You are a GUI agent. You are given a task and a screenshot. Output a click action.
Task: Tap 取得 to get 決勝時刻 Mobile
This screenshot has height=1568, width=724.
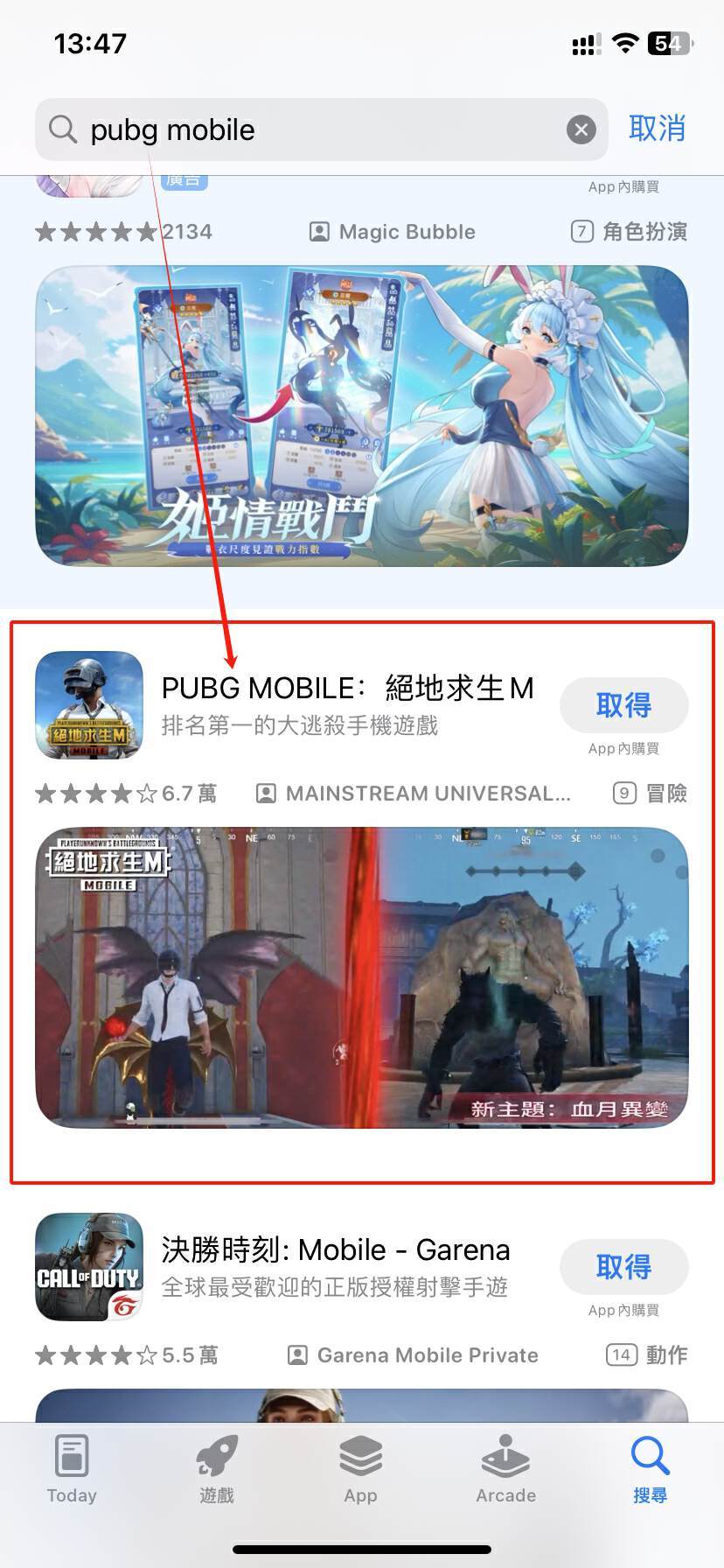[623, 1267]
